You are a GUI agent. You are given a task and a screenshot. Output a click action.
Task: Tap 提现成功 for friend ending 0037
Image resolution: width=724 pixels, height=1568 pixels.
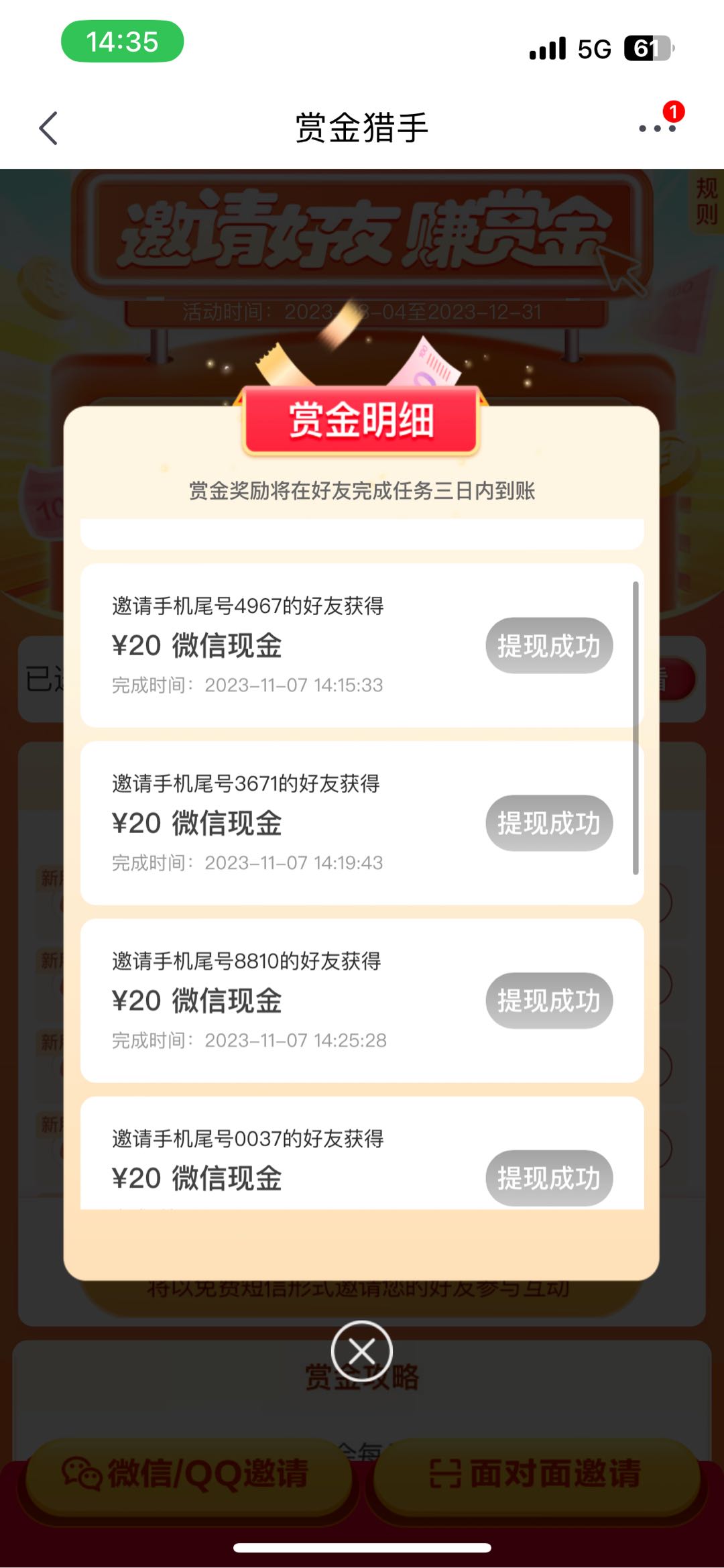pyautogui.click(x=548, y=1178)
